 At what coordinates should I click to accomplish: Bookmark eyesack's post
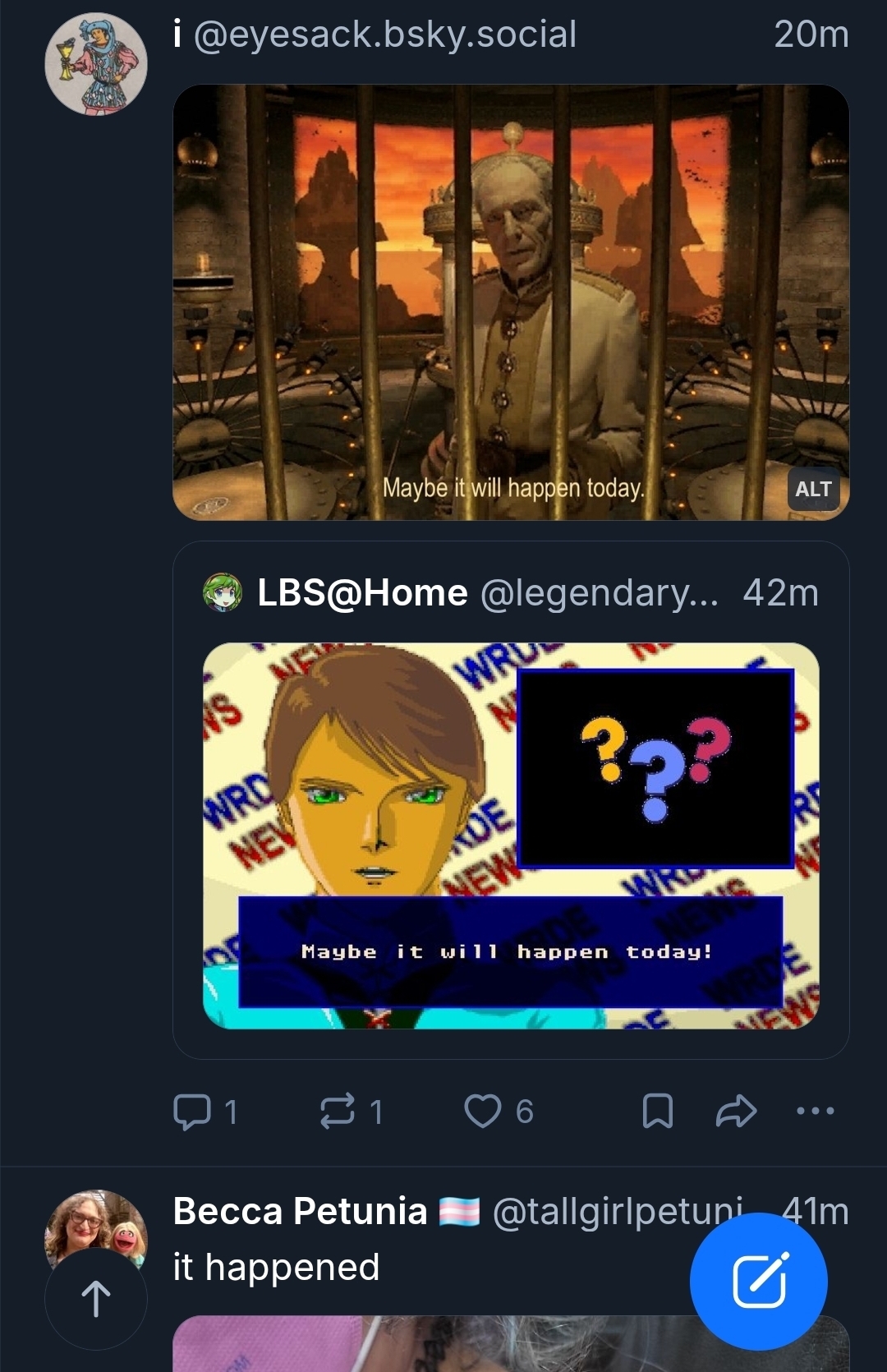tap(657, 1111)
